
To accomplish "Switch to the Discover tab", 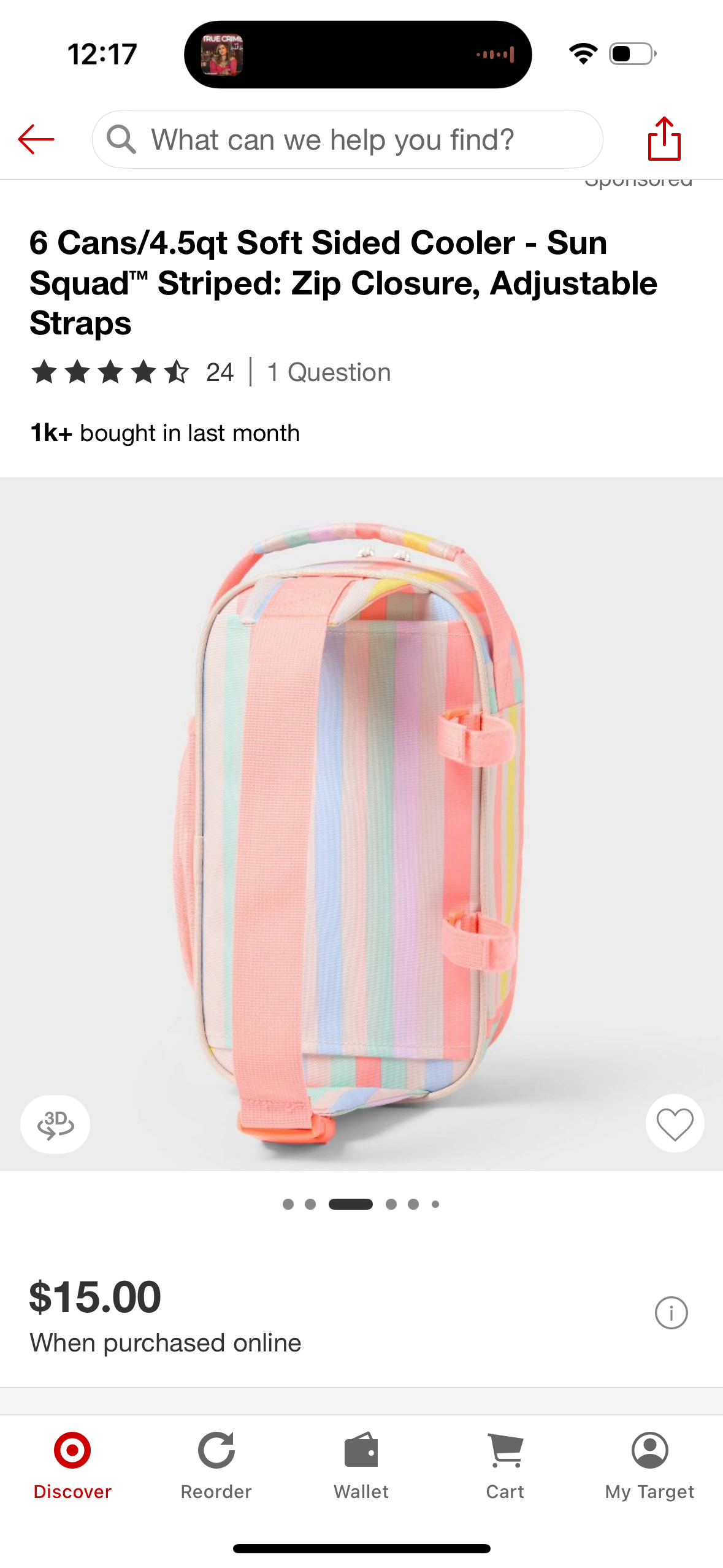I will [72, 1466].
